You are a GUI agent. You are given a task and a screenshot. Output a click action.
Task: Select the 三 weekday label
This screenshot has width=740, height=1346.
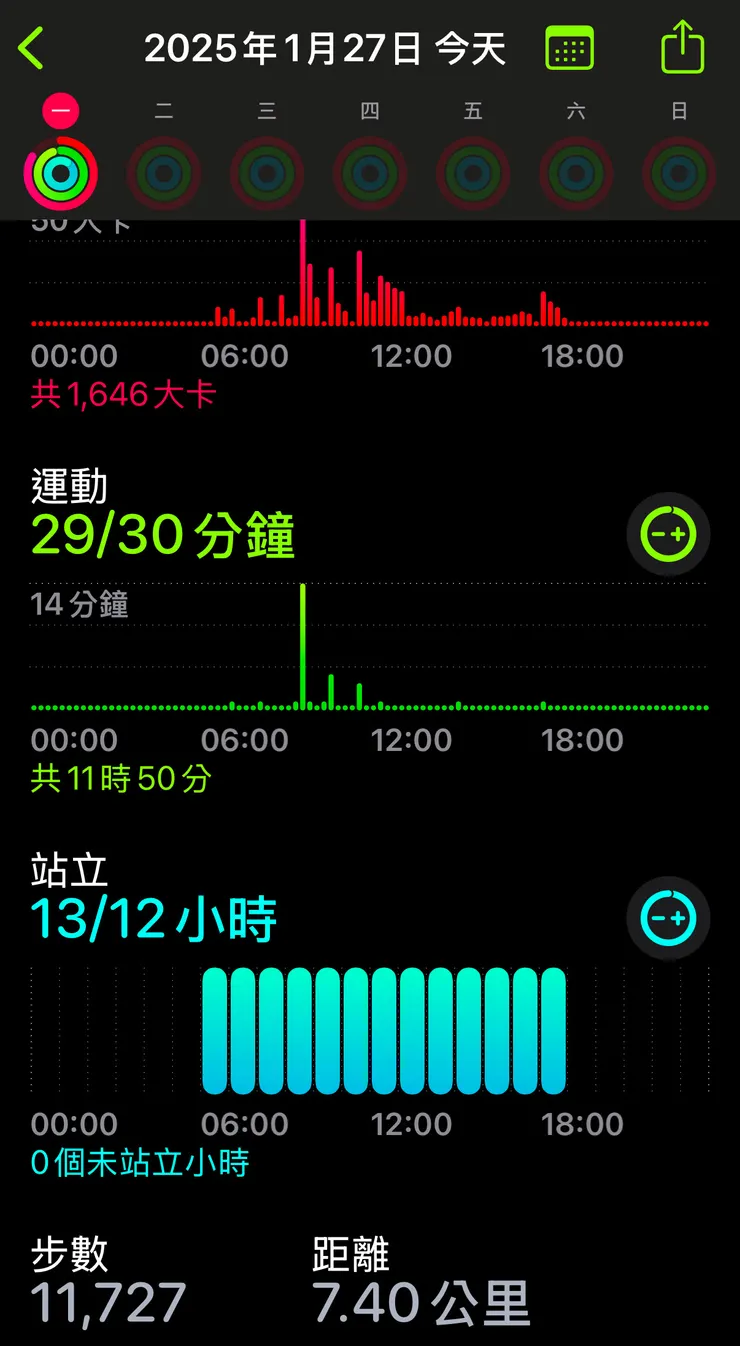[x=267, y=110]
